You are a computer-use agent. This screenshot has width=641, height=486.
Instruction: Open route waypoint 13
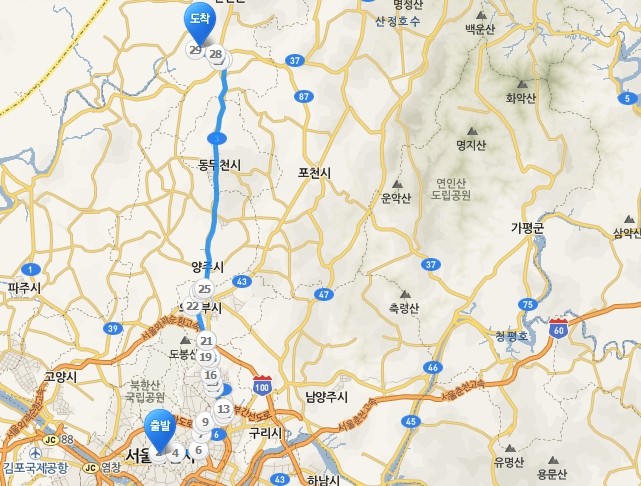pos(223,408)
